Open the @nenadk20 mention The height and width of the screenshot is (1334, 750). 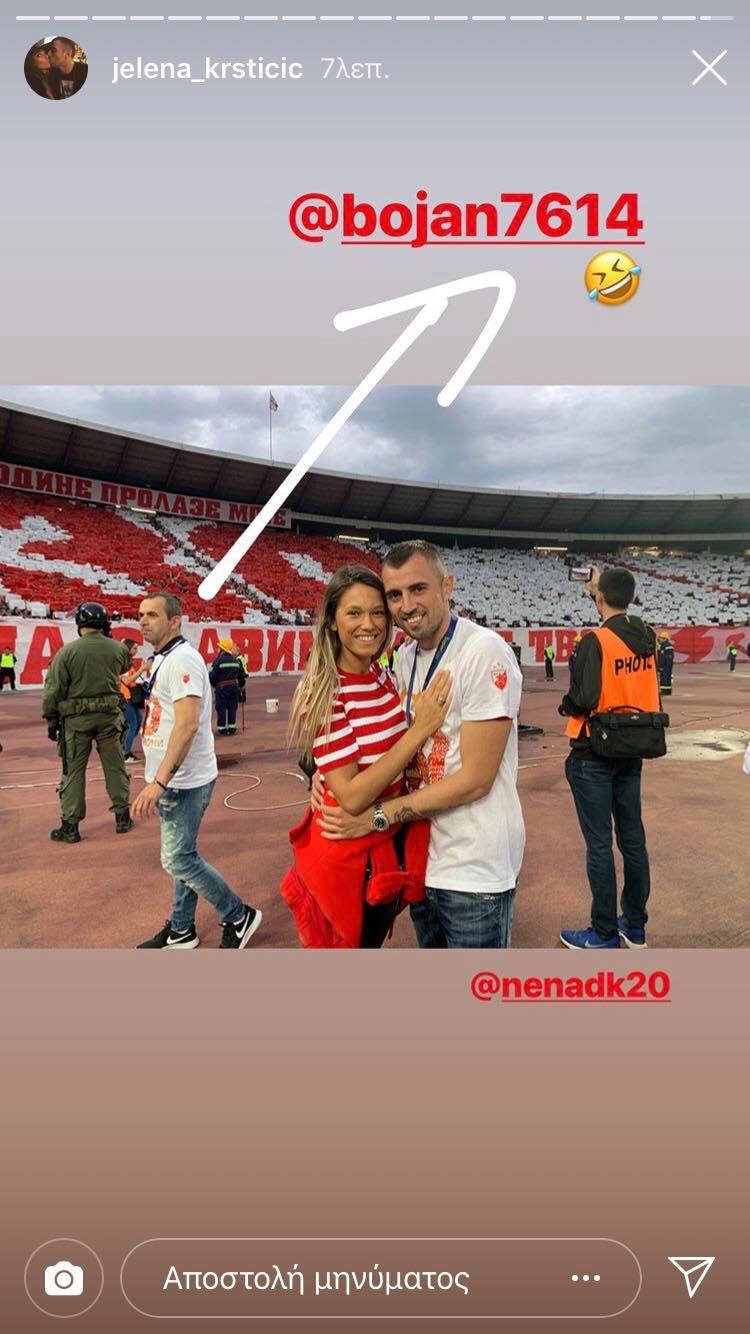pyautogui.click(x=570, y=986)
